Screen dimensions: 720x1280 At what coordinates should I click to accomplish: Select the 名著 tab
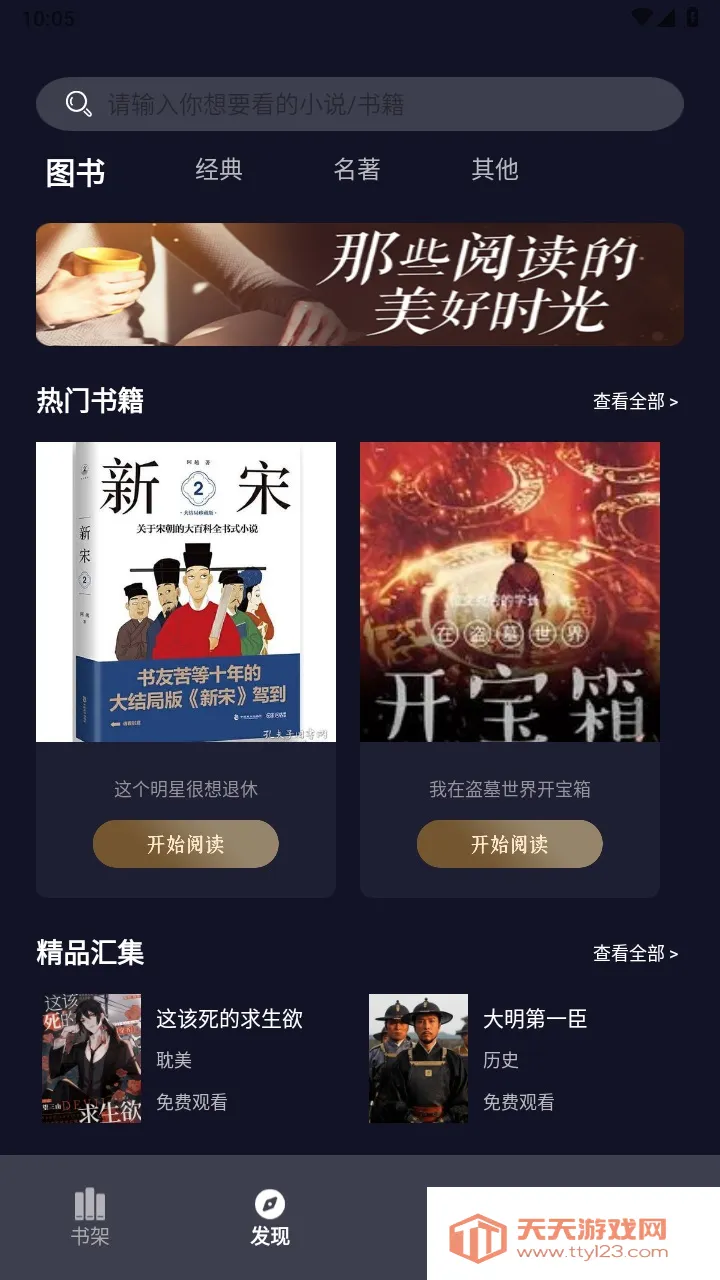pyautogui.click(x=357, y=170)
